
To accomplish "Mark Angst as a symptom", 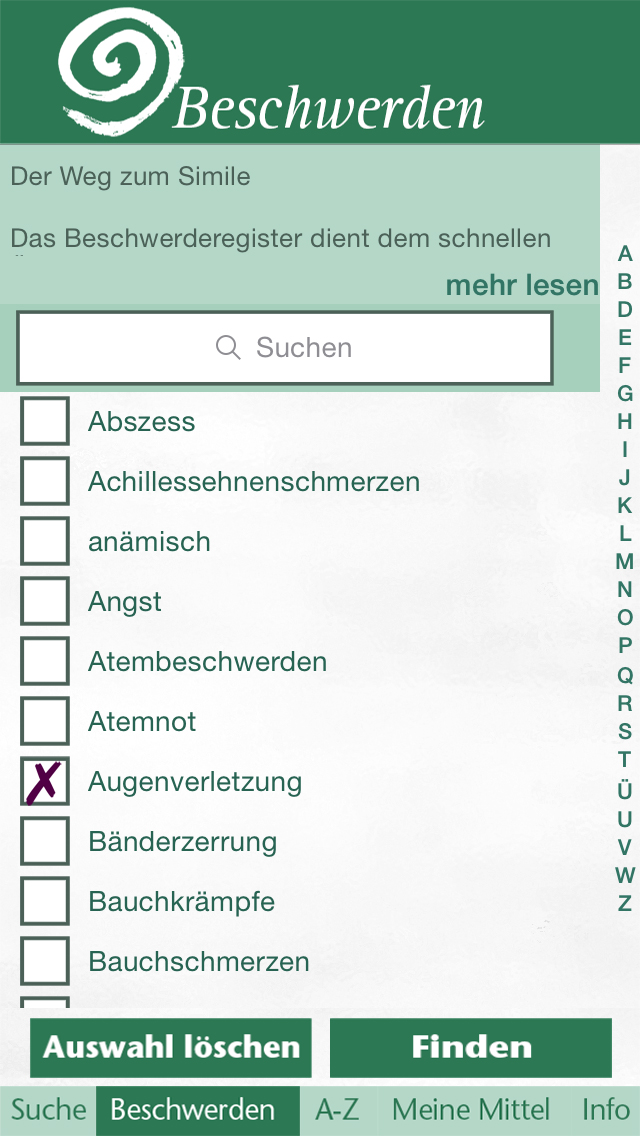I will [45, 601].
